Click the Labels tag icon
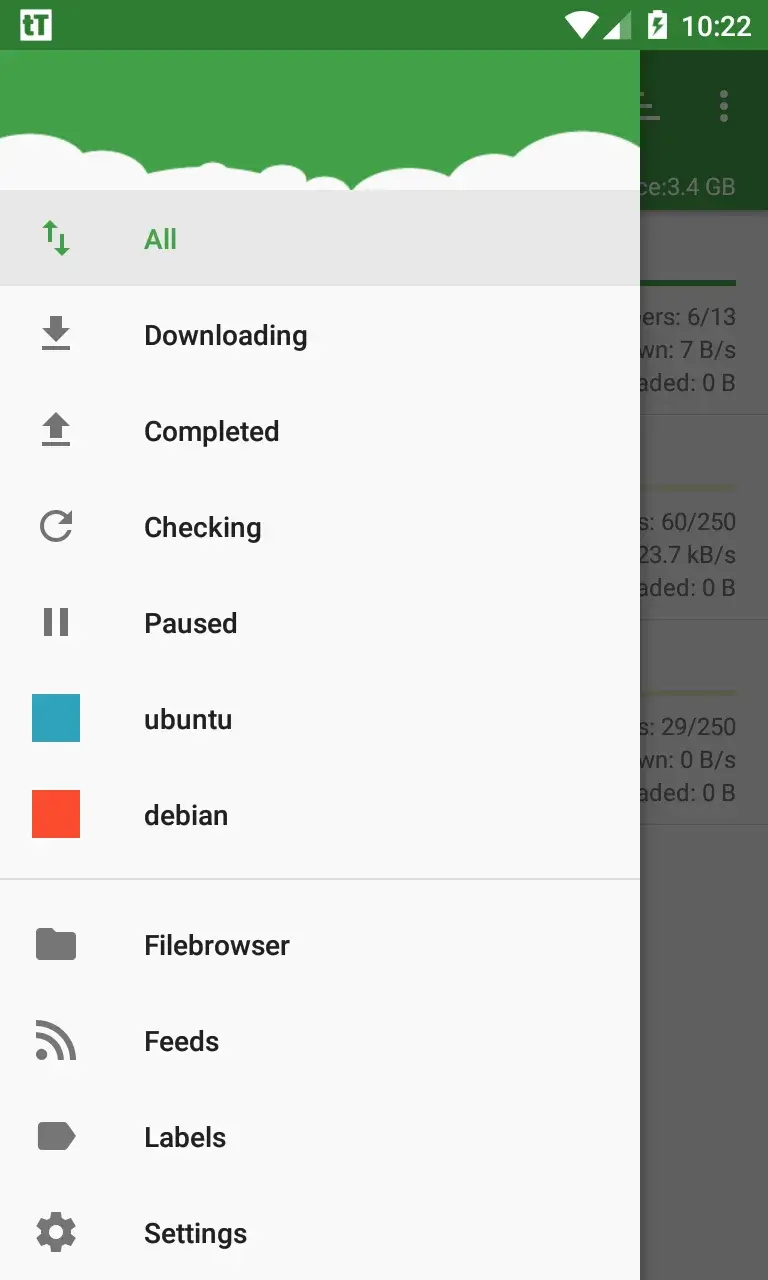The image size is (768, 1280). pyautogui.click(x=55, y=1136)
